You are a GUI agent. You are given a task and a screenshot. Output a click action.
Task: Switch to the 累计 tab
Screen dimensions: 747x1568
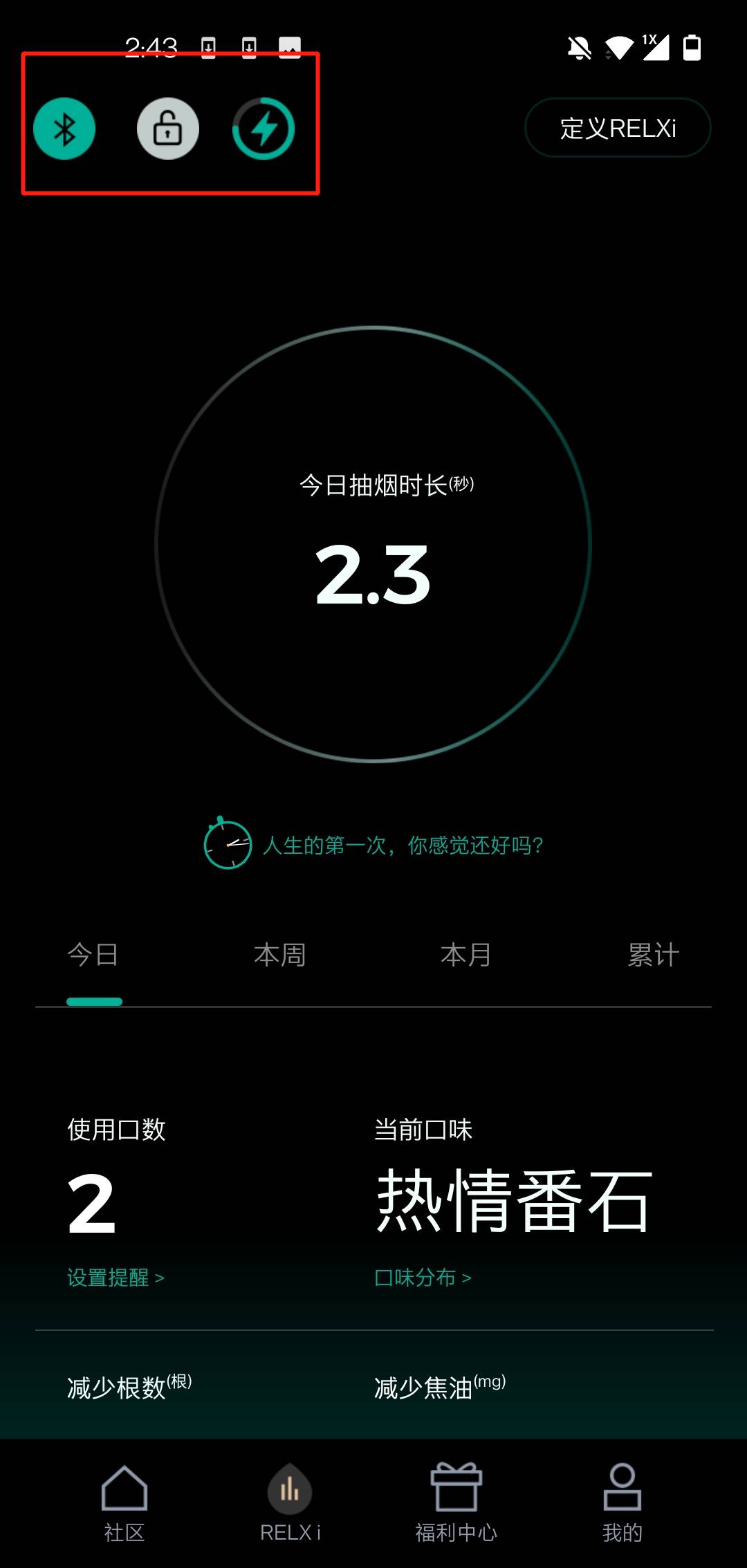pos(653,954)
